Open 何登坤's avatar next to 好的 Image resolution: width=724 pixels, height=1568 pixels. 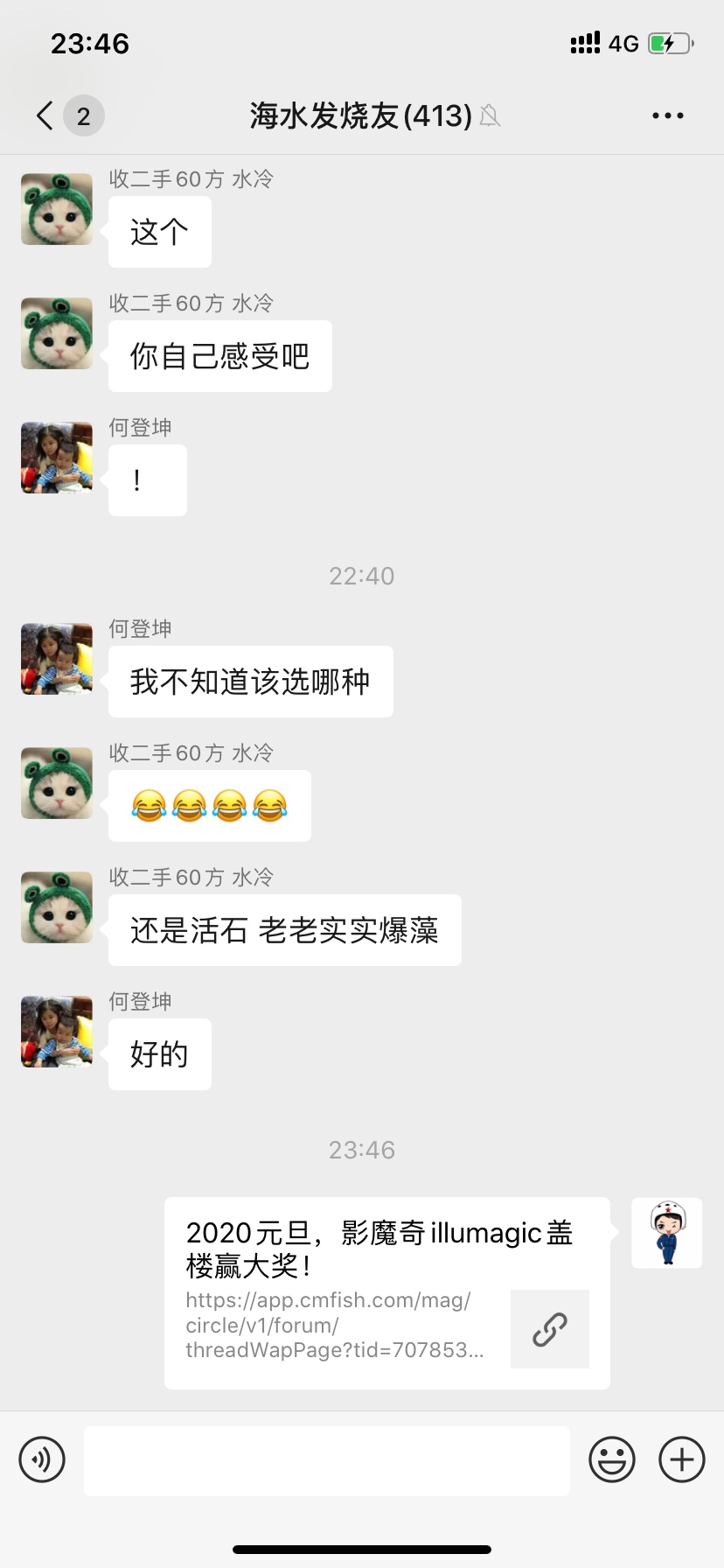pos(57,1032)
